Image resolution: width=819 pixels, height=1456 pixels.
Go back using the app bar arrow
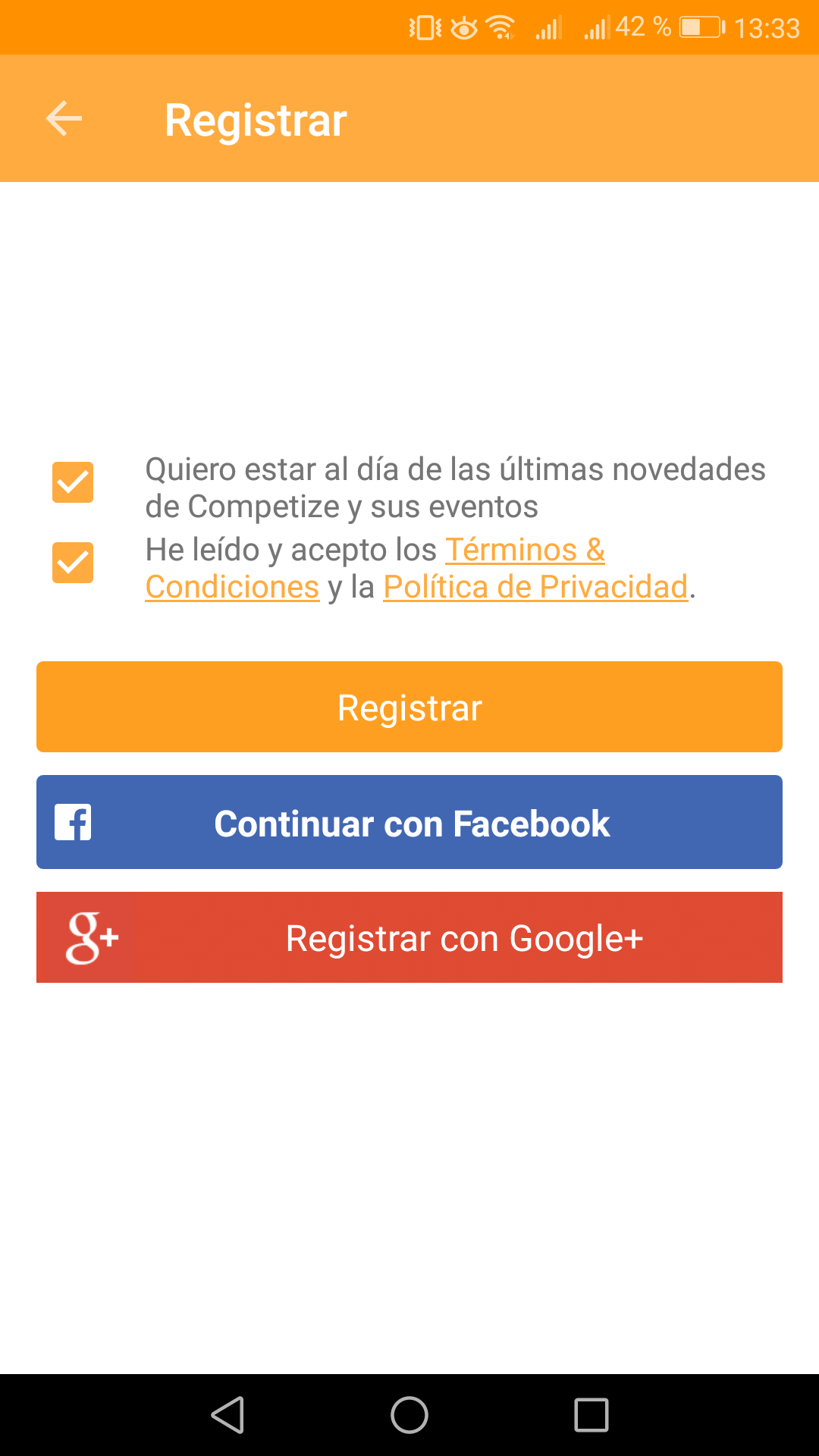click(64, 119)
